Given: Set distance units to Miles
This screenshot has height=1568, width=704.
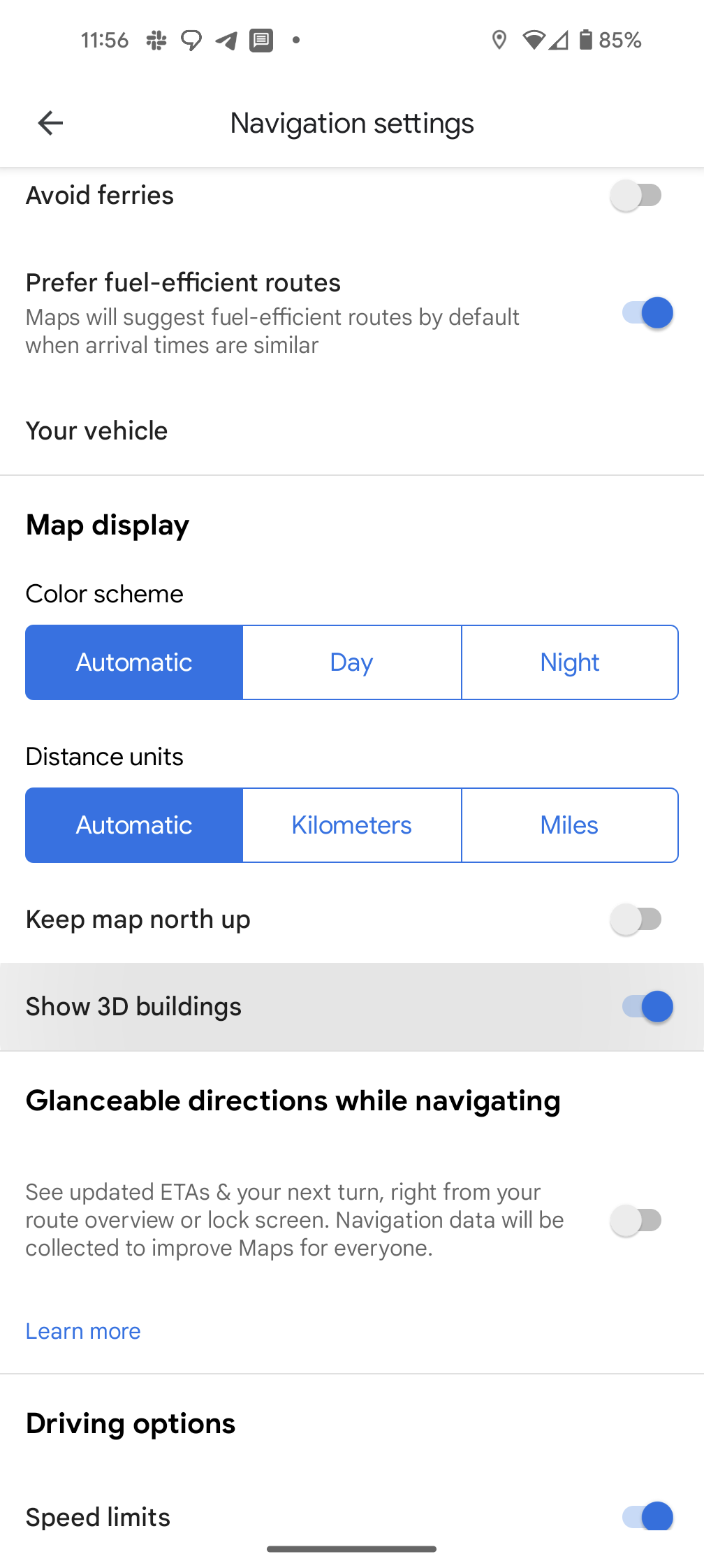Looking at the screenshot, I should (569, 825).
